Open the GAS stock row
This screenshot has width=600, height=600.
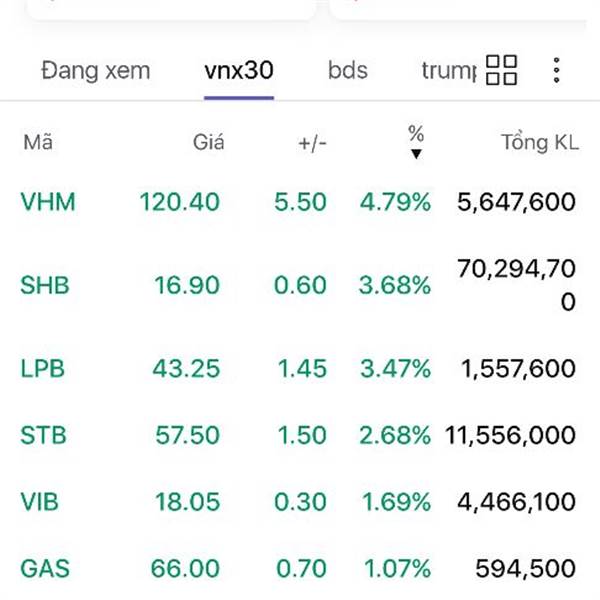pos(45,569)
